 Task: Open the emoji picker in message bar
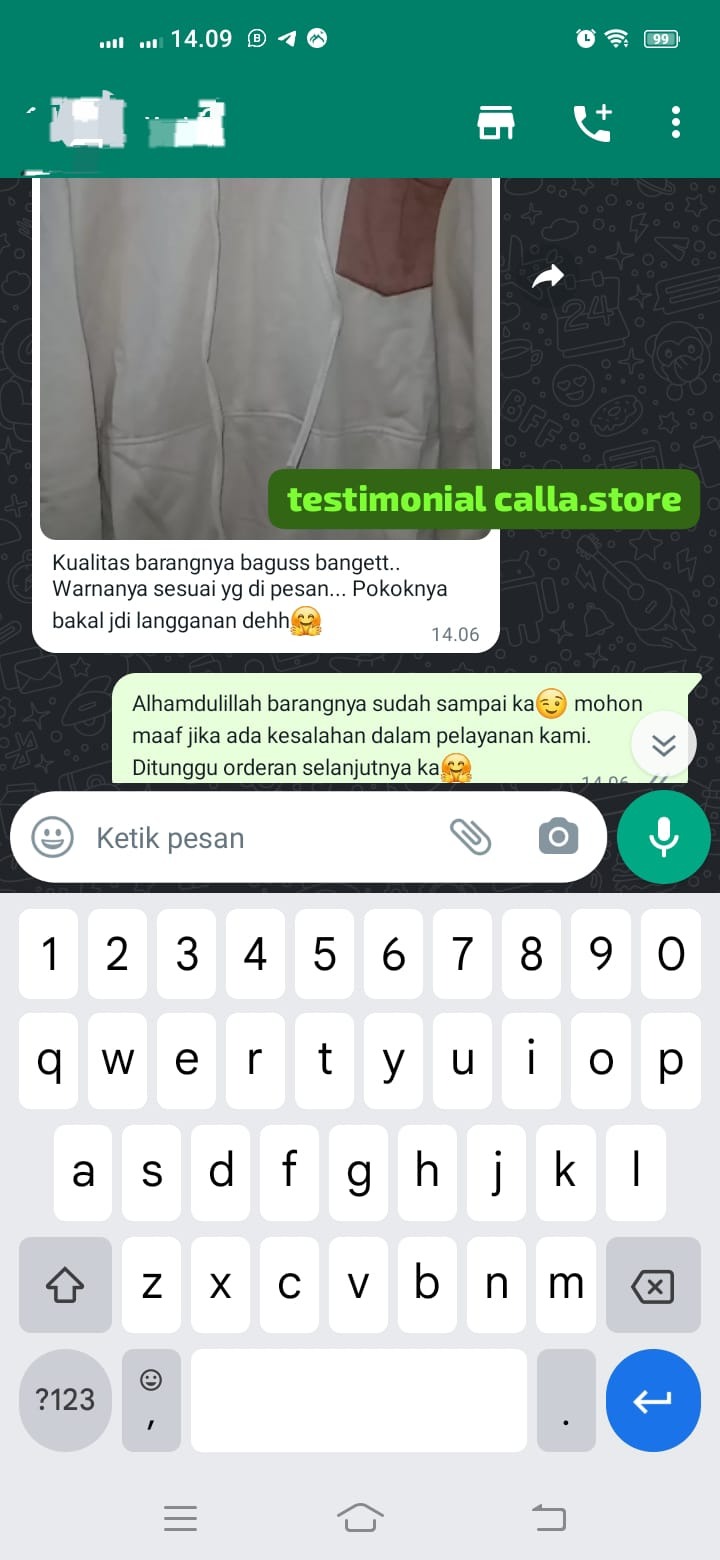pyautogui.click(x=52, y=838)
